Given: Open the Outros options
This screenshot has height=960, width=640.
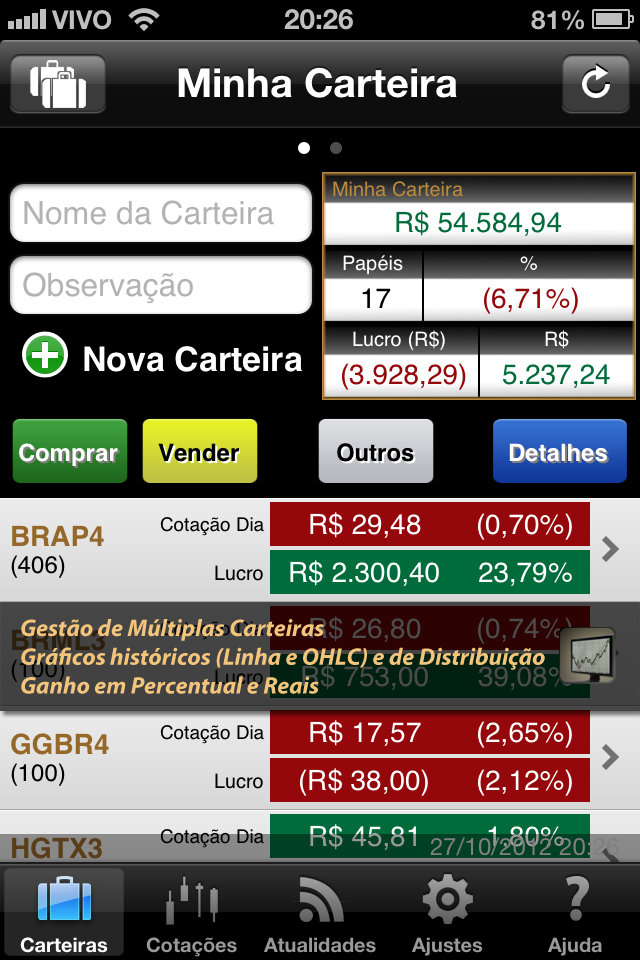Looking at the screenshot, I should tap(375, 453).
